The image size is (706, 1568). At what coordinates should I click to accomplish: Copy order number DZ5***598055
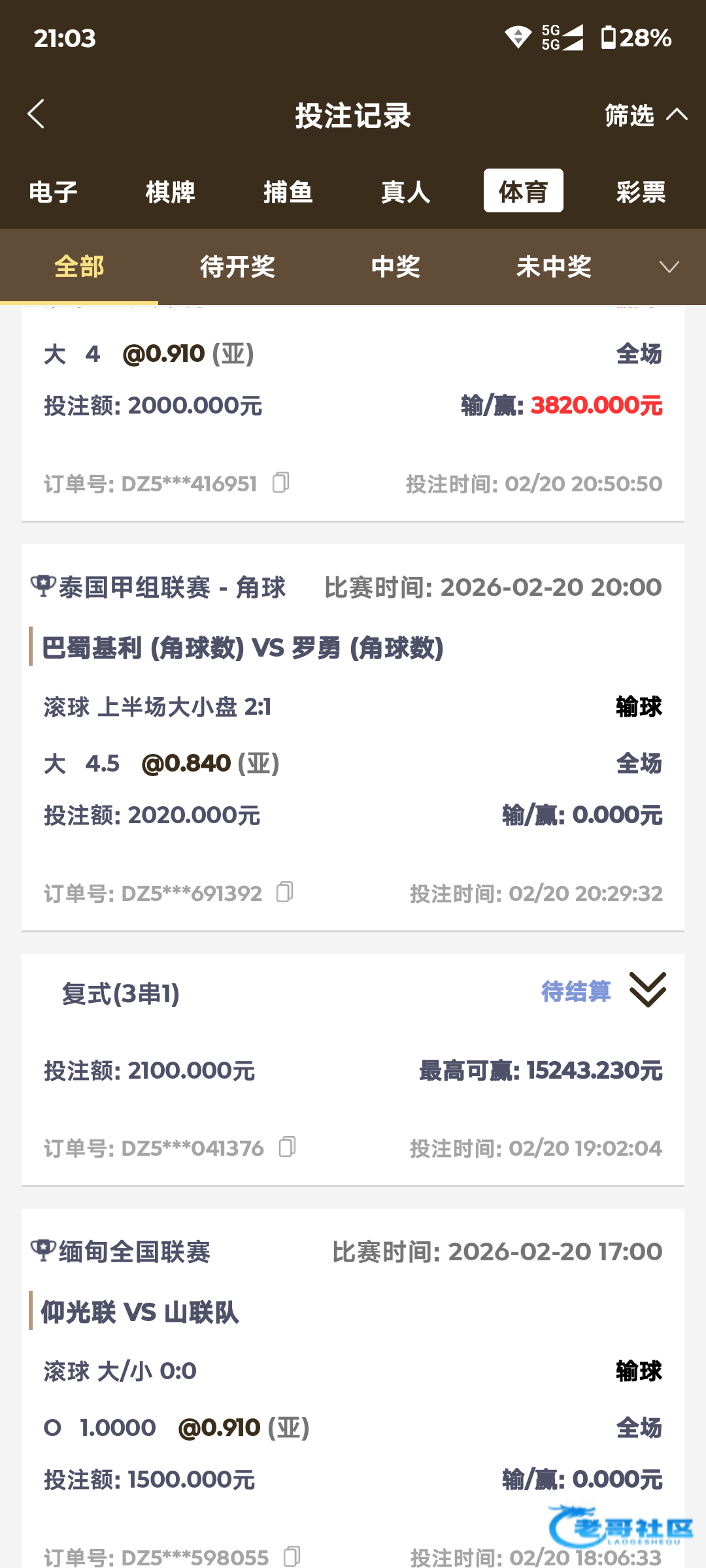pos(292,1556)
